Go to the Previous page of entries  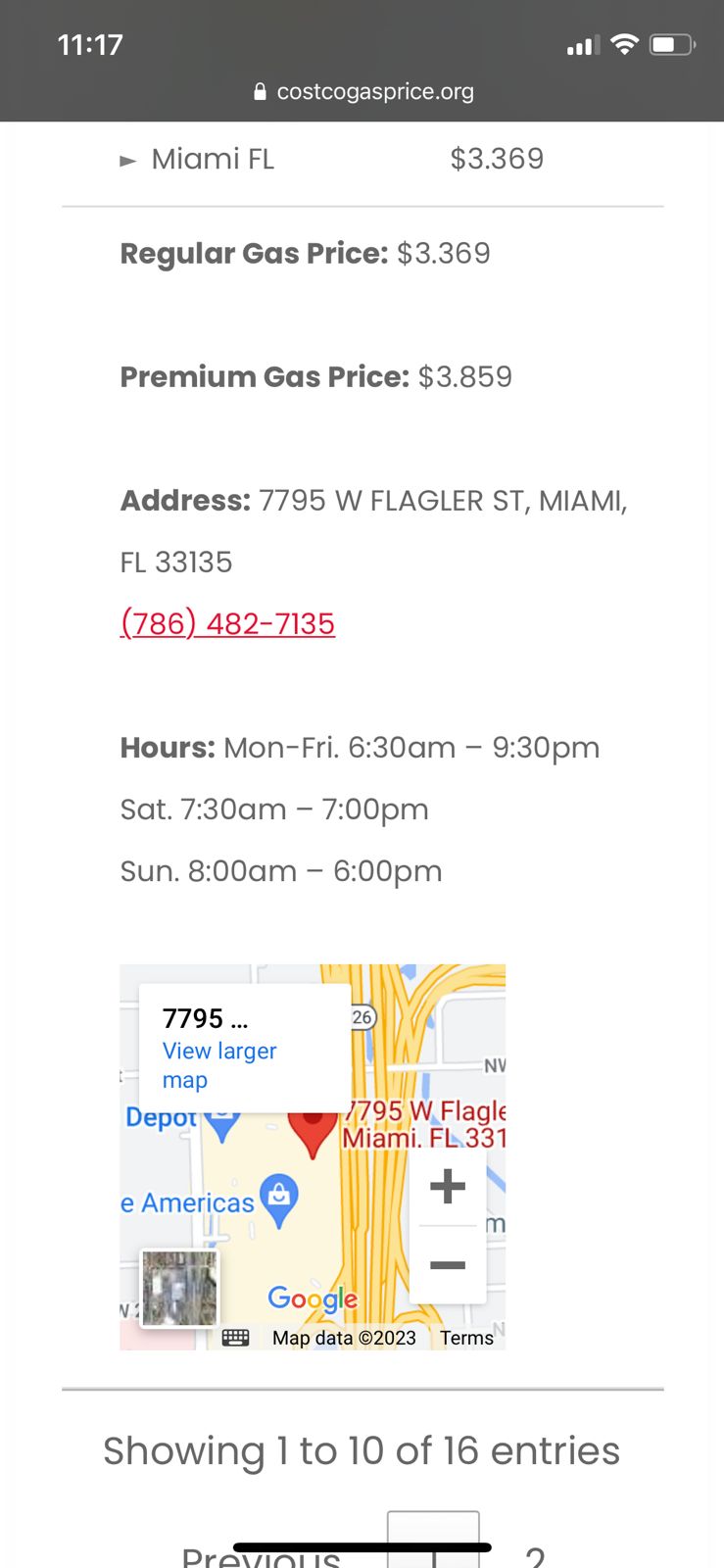point(262,1556)
